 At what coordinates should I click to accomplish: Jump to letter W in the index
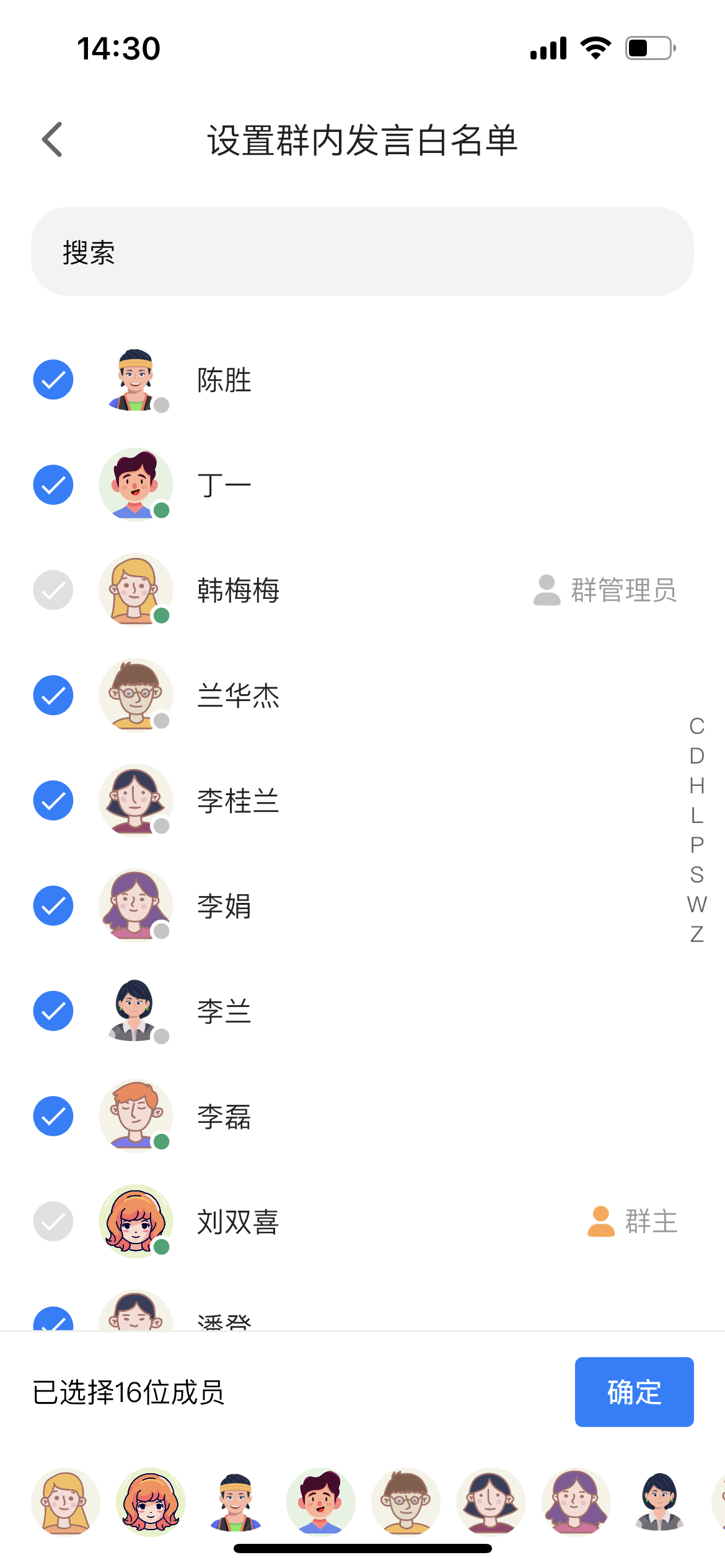696,905
